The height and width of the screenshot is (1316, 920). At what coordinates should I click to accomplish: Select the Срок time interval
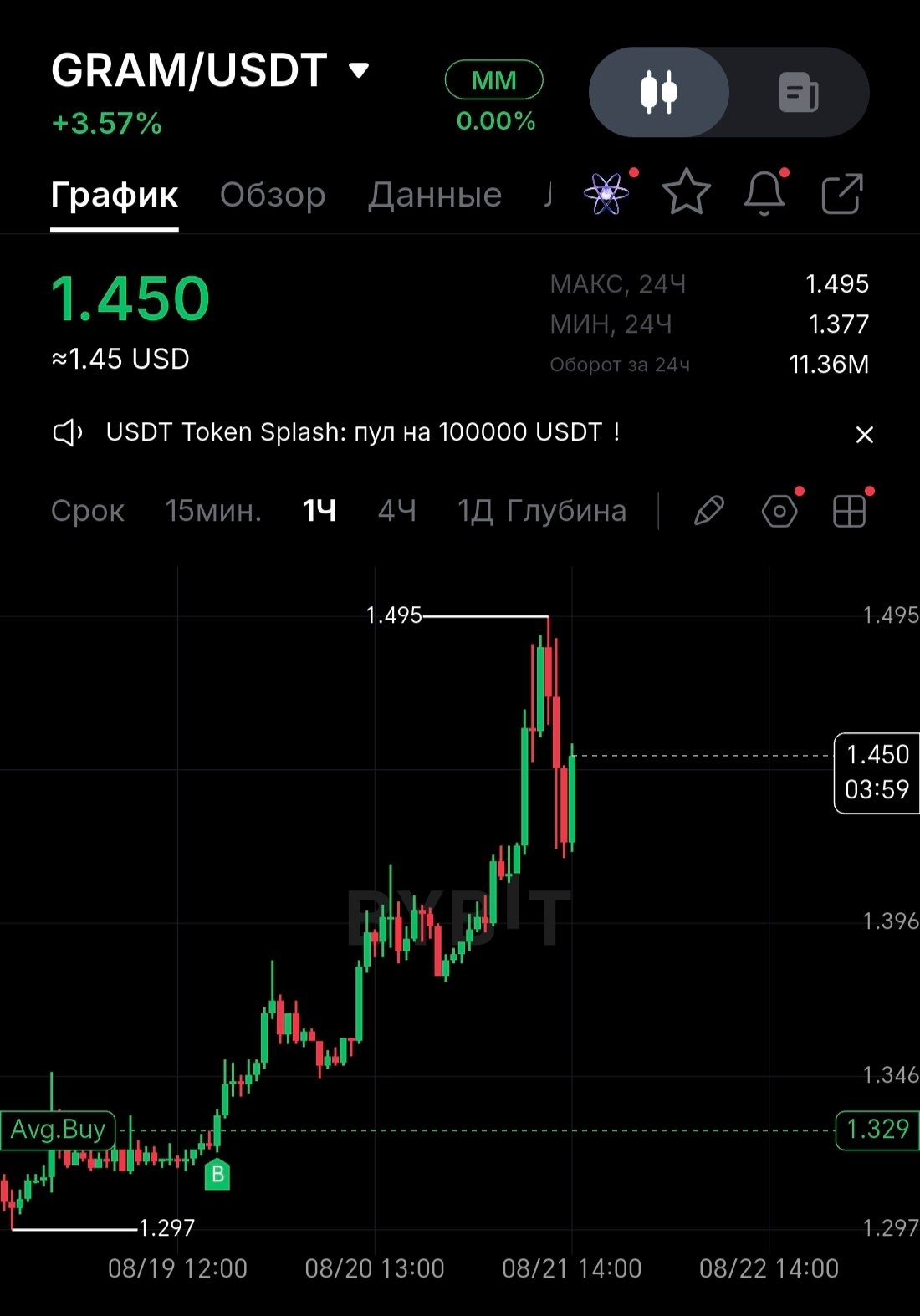point(88,510)
